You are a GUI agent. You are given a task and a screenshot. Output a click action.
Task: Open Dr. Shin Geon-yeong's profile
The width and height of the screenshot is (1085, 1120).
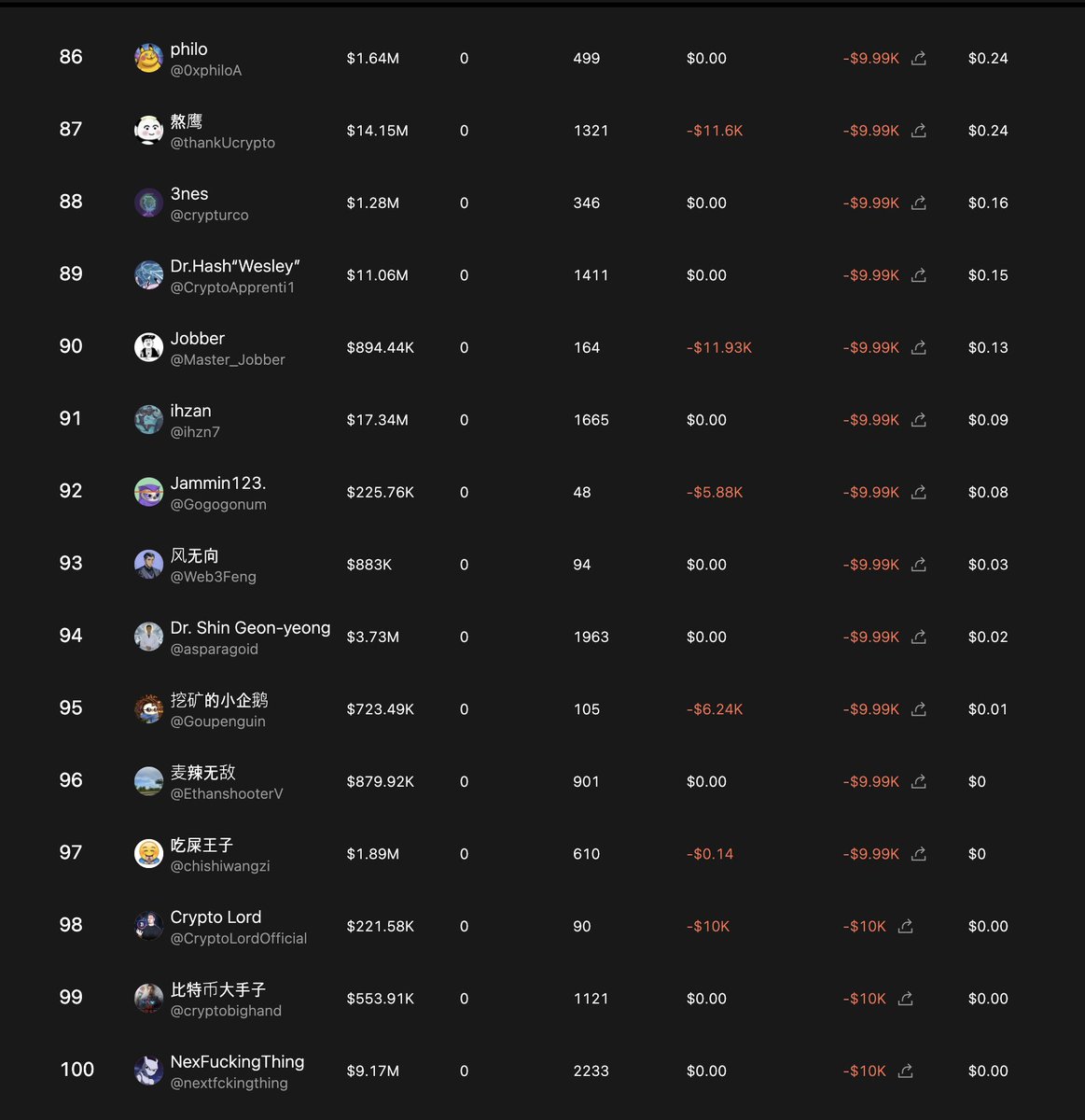[x=249, y=628]
